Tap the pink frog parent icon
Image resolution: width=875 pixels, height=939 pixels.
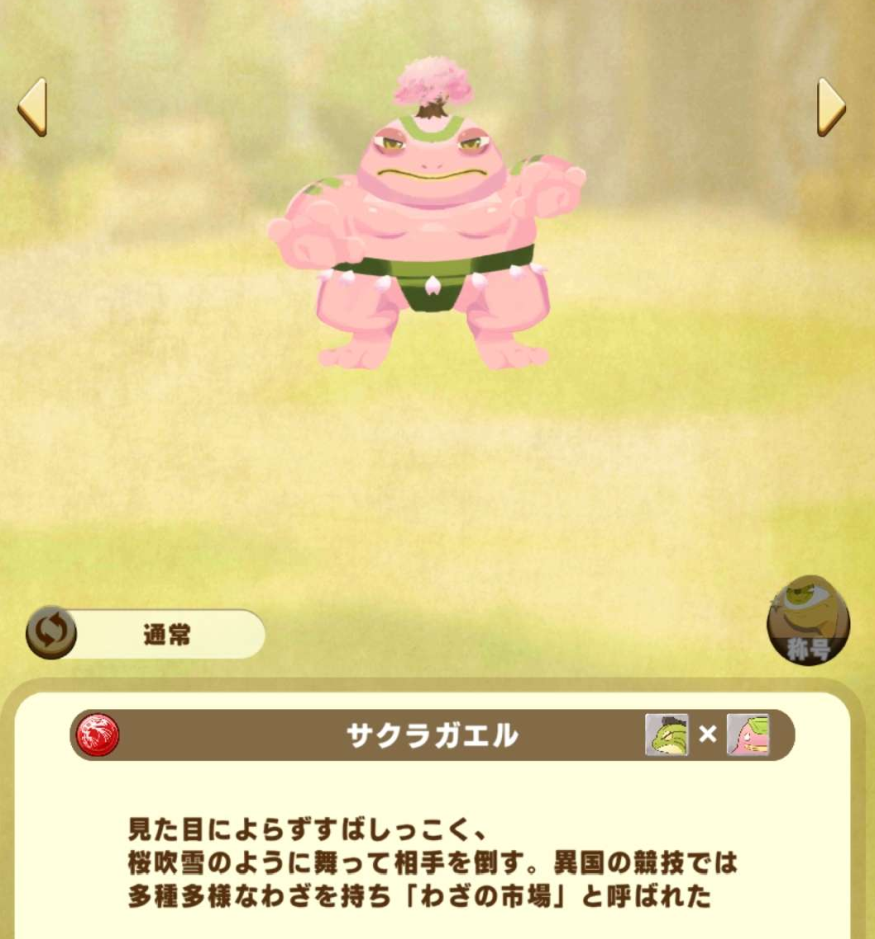[748, 735]
